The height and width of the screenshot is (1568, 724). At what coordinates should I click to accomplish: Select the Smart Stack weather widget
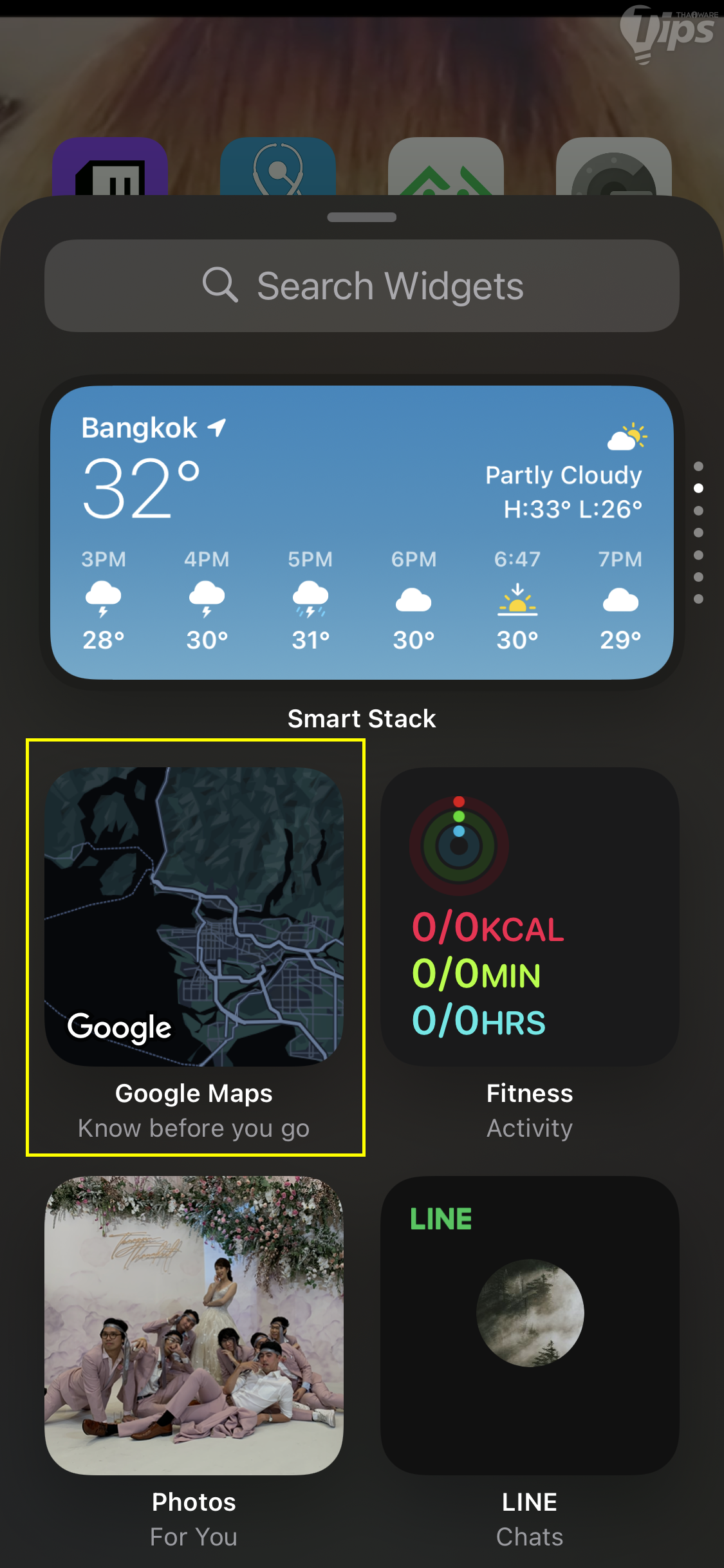(362, 532)
